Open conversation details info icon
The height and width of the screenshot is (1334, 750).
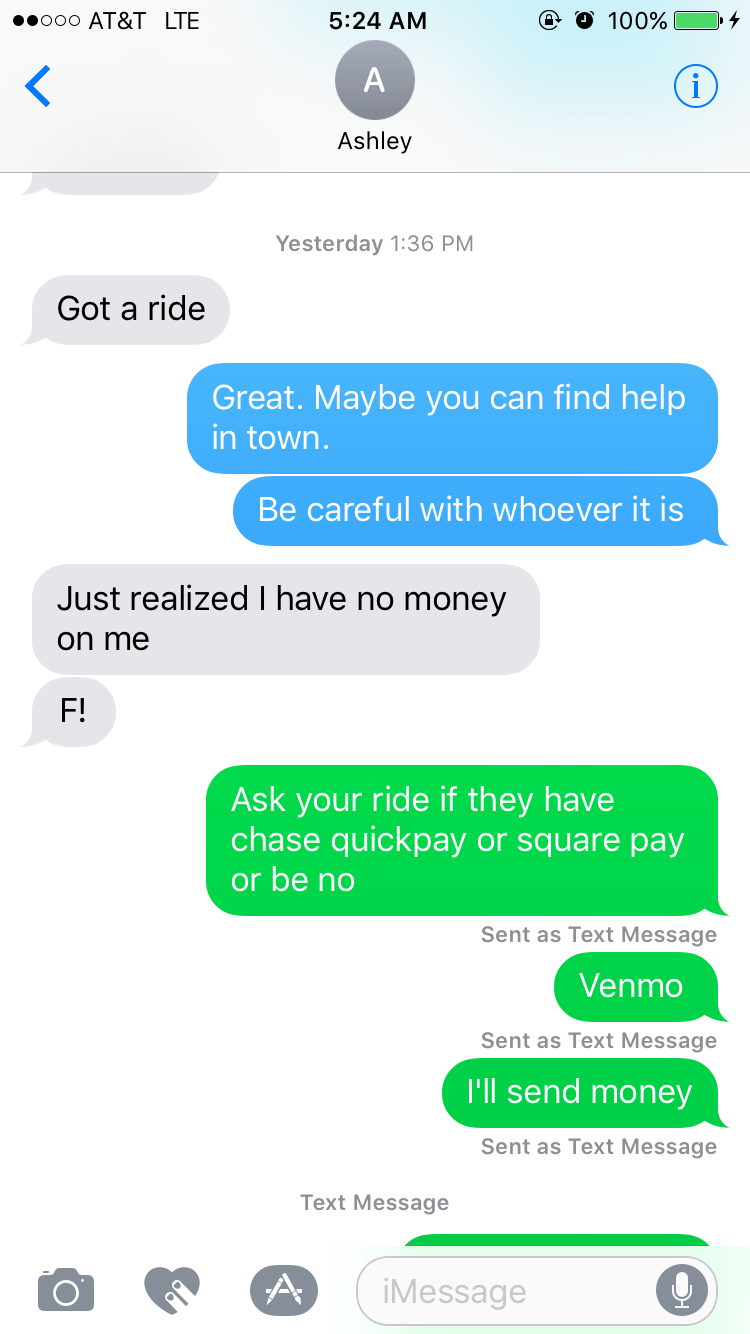[x=696, y=87]
